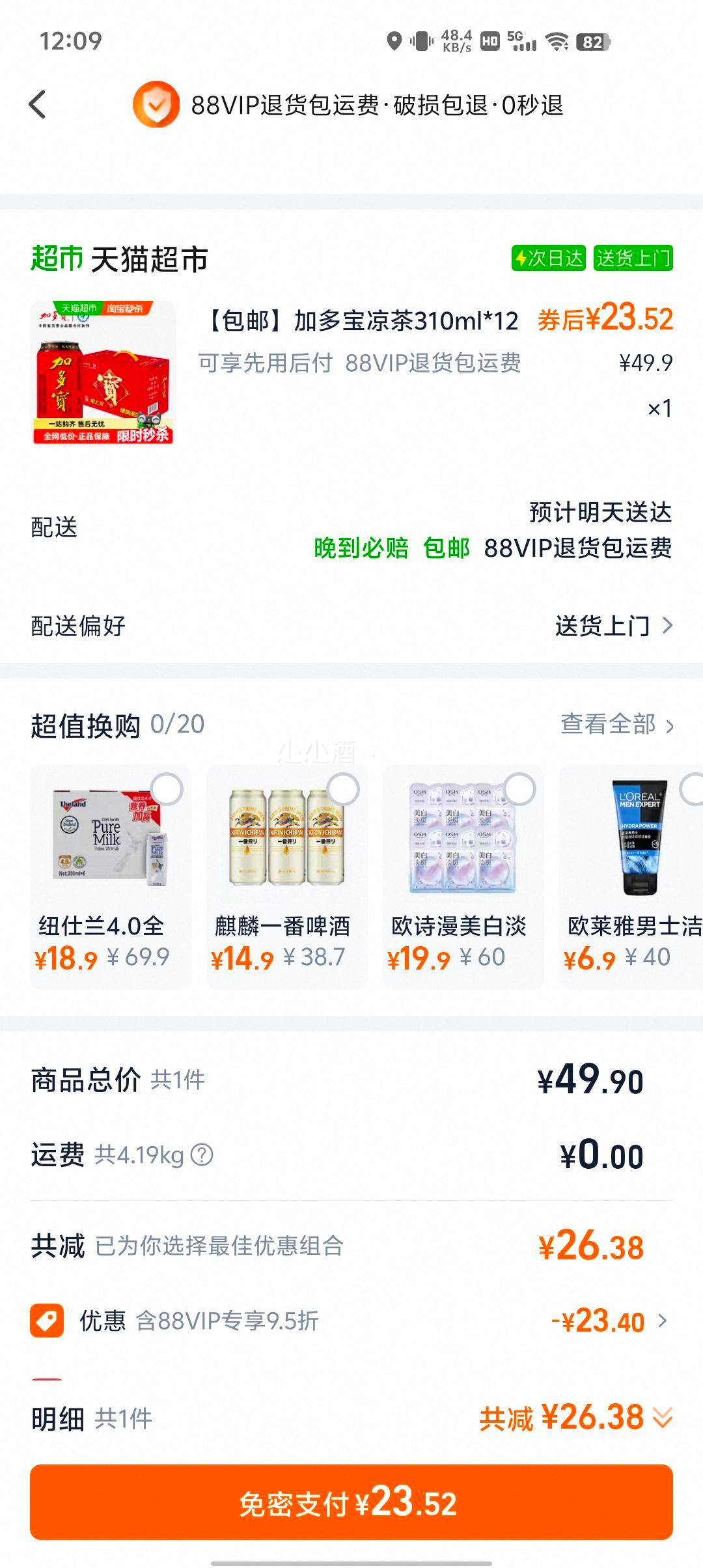The width and height of the screenshot is (703, 1568).
Task: Select the 欧诗漫美白 add-on checkbox
Action: pyautogui.click(x=519, y=789)
